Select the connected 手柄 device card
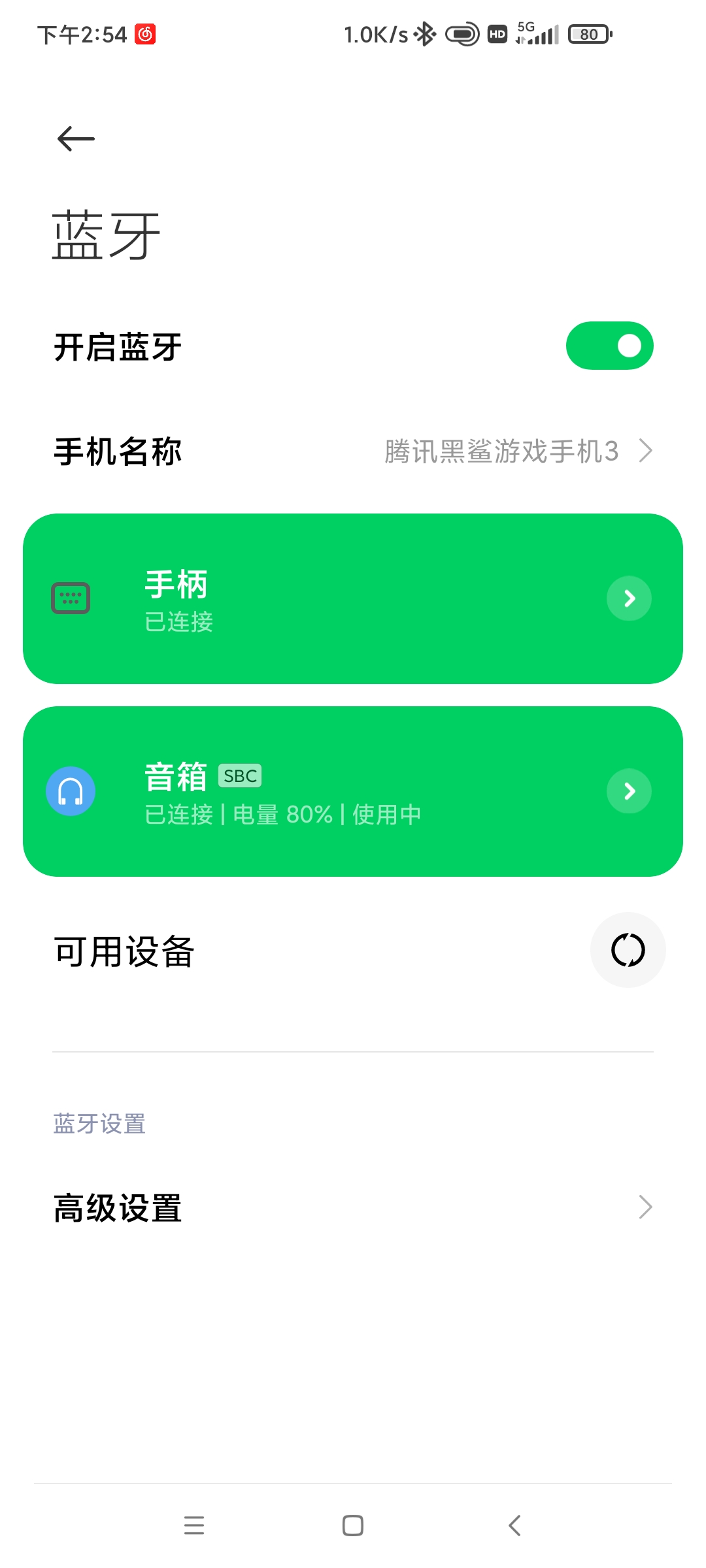 tap(327, 598)
